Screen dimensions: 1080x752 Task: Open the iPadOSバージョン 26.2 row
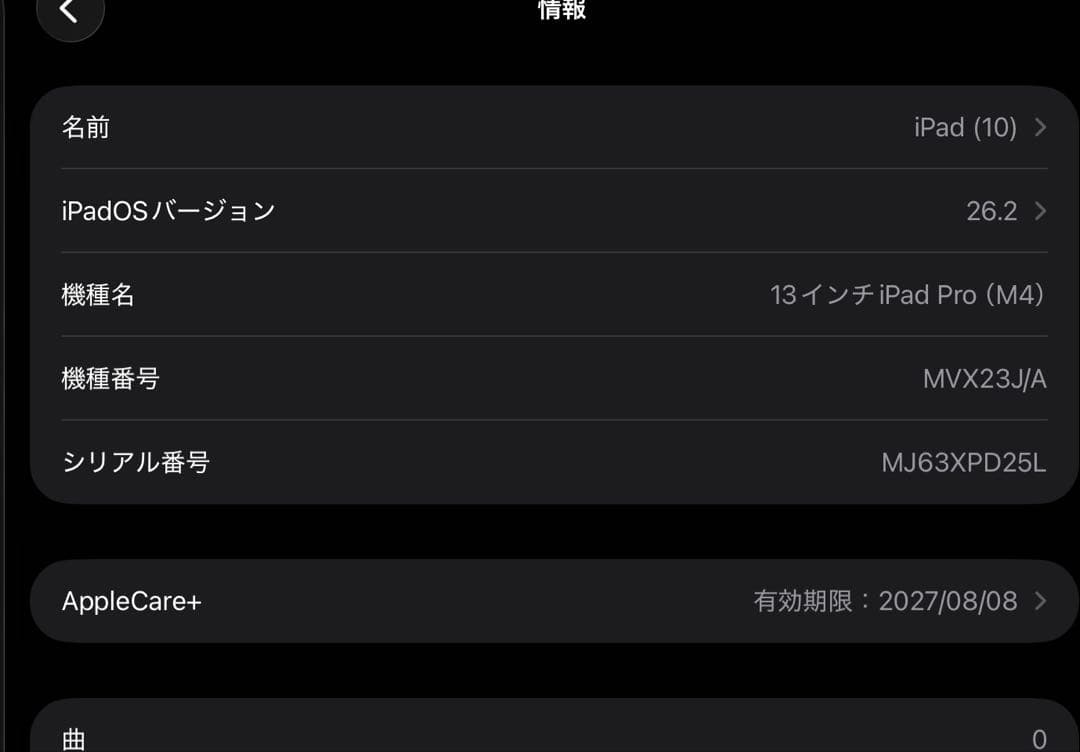pos(553,211)
